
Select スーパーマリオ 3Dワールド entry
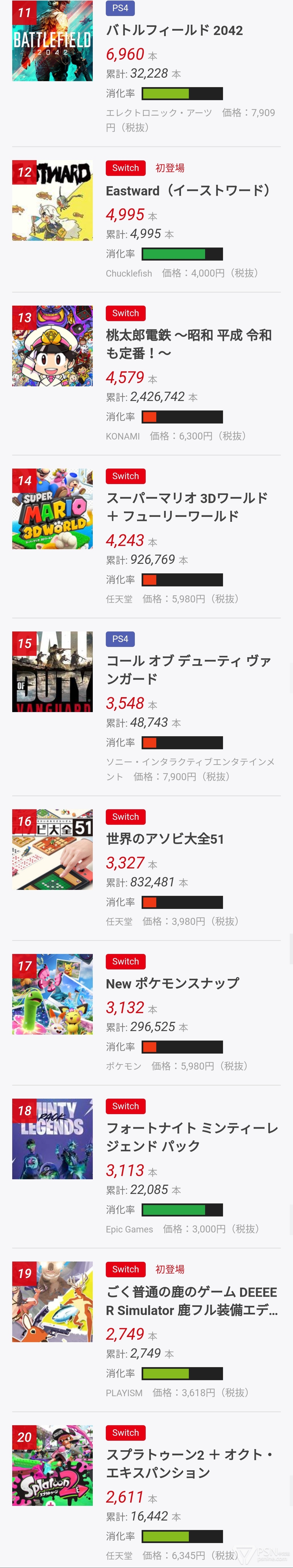pyautogui.click(x=187, y=507)
